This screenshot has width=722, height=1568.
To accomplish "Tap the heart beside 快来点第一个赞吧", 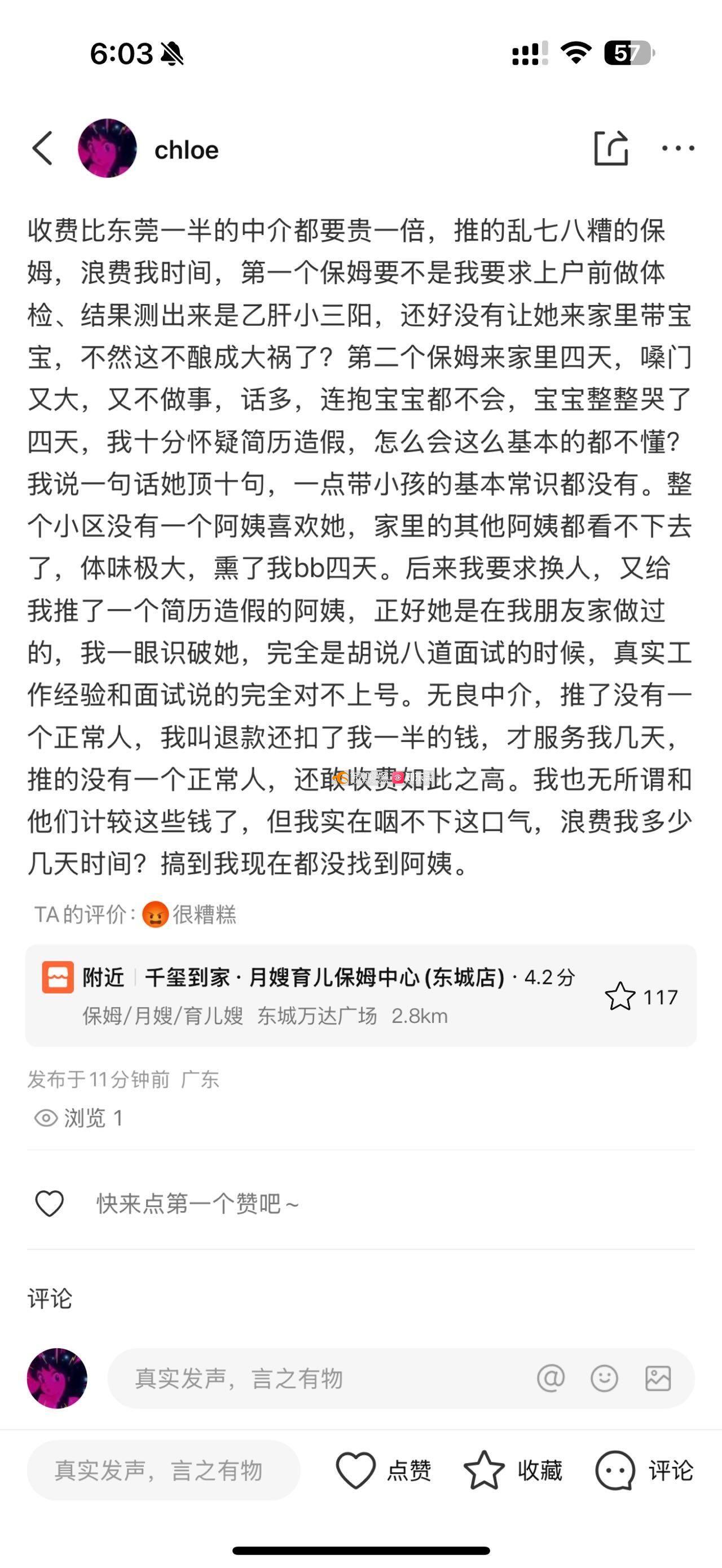I will 49,1203.
